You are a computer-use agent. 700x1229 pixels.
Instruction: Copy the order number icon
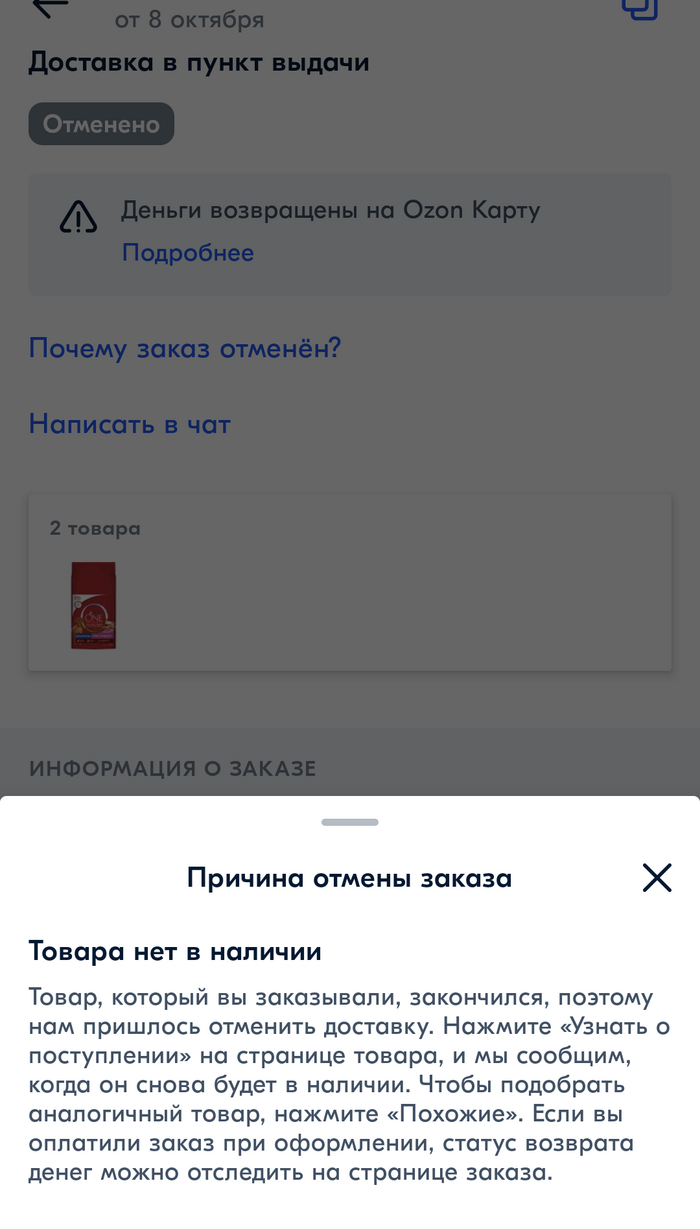(x=640, y=8)
